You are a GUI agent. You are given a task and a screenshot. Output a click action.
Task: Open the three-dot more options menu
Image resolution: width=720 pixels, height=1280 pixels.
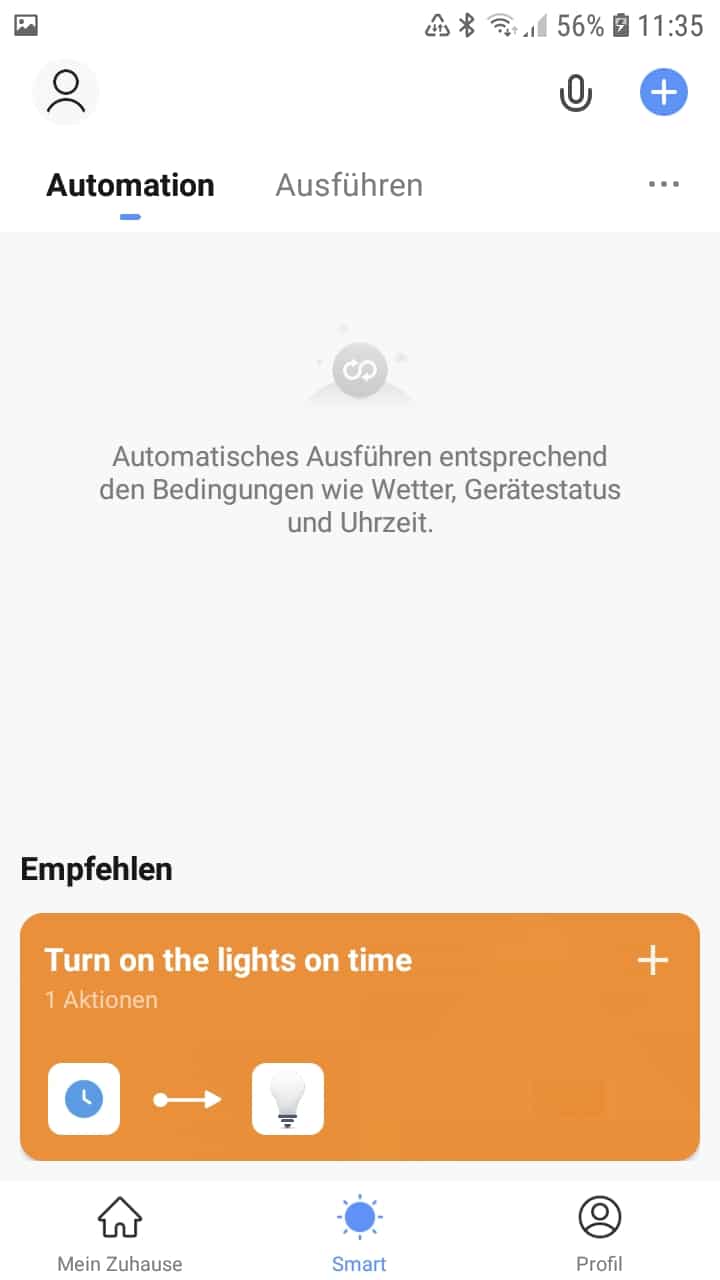[664, 184]
